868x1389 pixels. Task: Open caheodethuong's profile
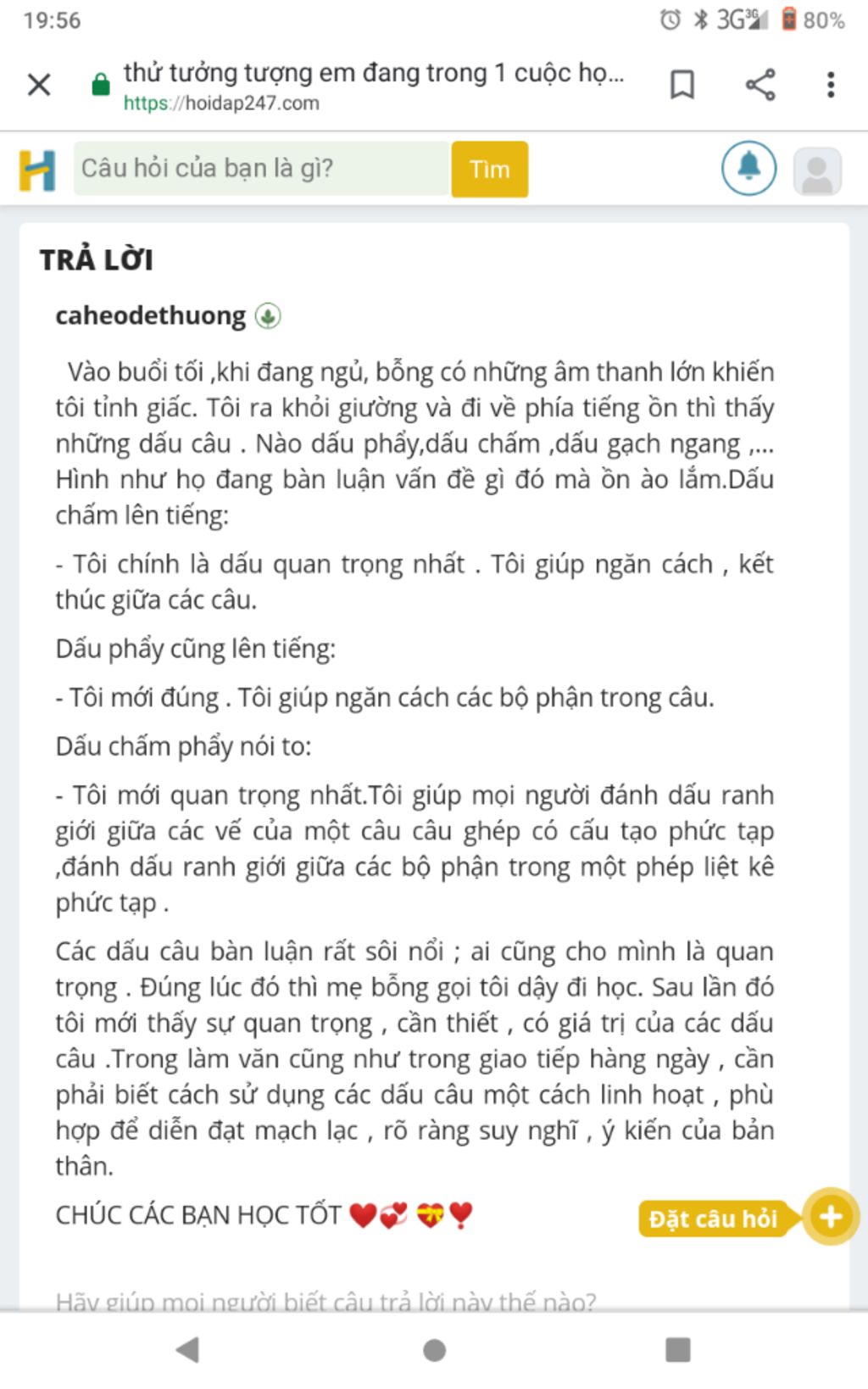[x=151, y=315]
